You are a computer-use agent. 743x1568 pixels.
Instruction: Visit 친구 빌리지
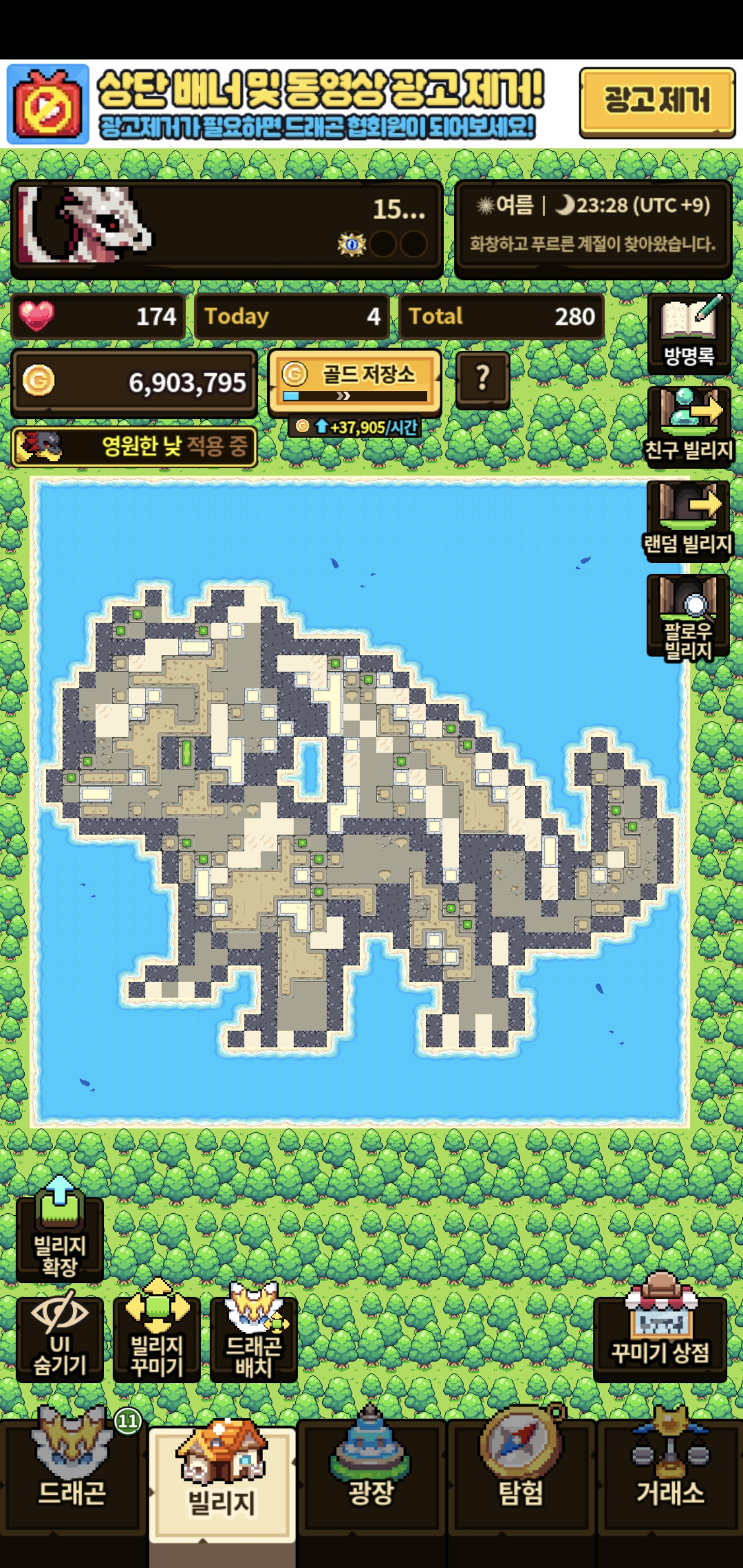pyautogui.click(x=688, y=426)
